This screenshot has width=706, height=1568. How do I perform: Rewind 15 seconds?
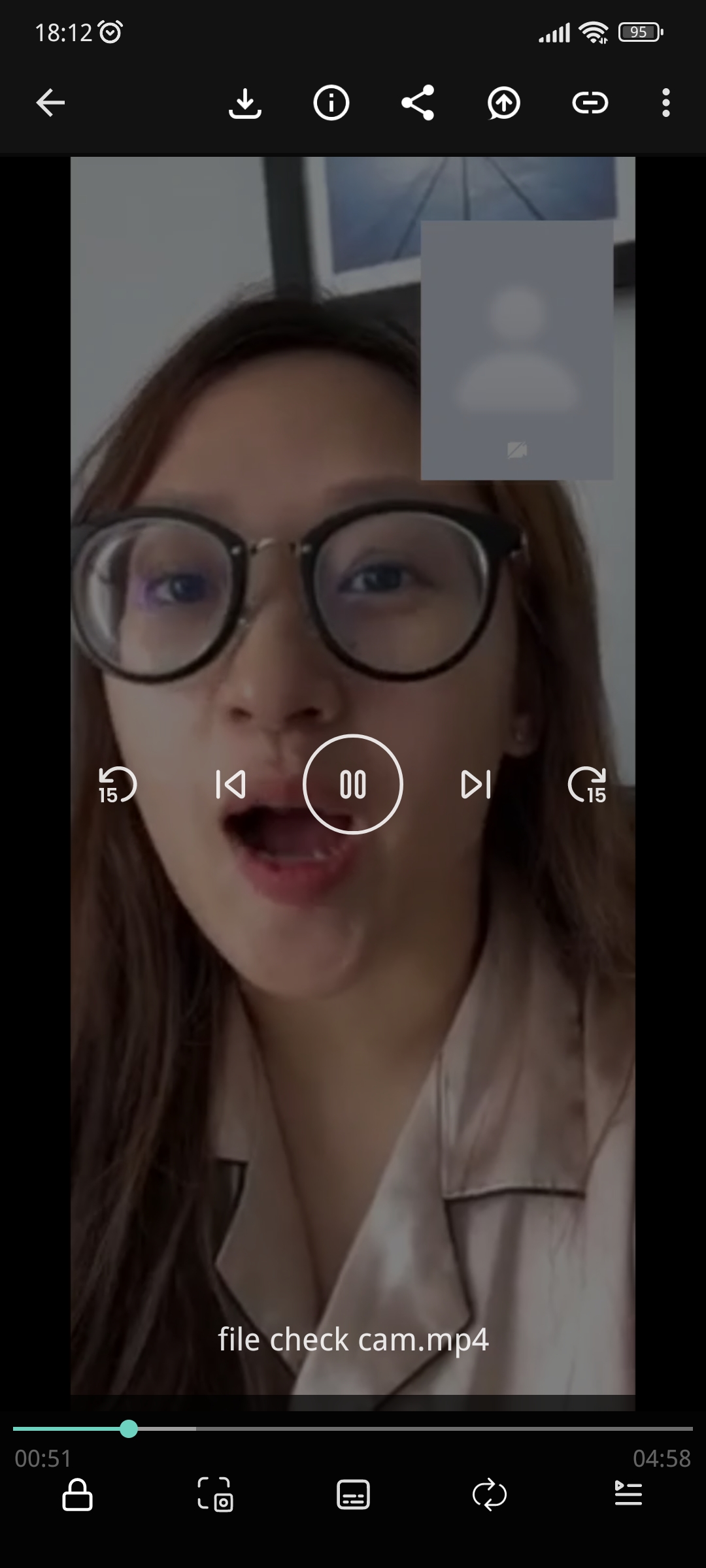pyautogui.click(x=117, y=784)
